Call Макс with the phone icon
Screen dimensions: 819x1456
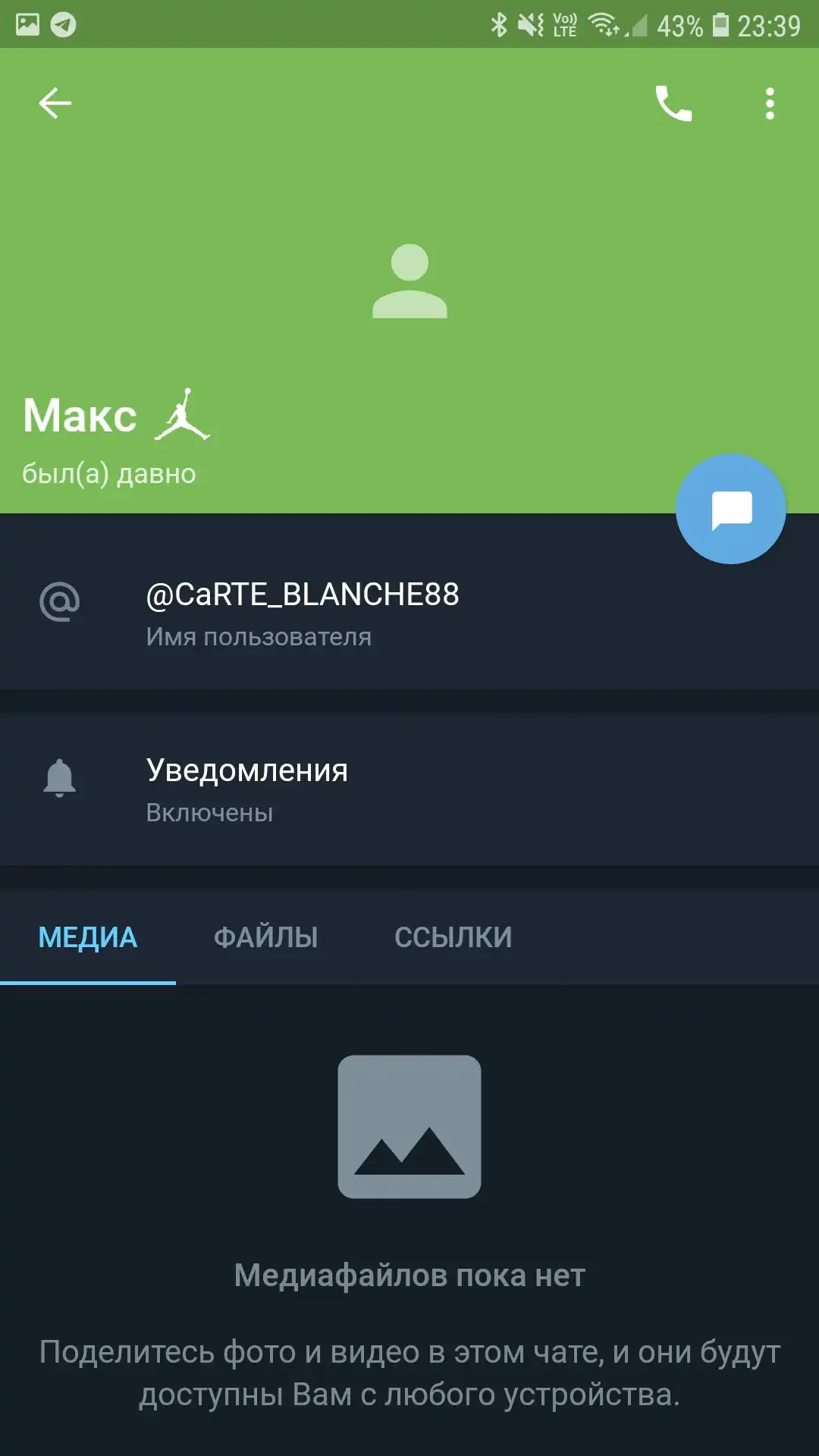click(673, 103)
